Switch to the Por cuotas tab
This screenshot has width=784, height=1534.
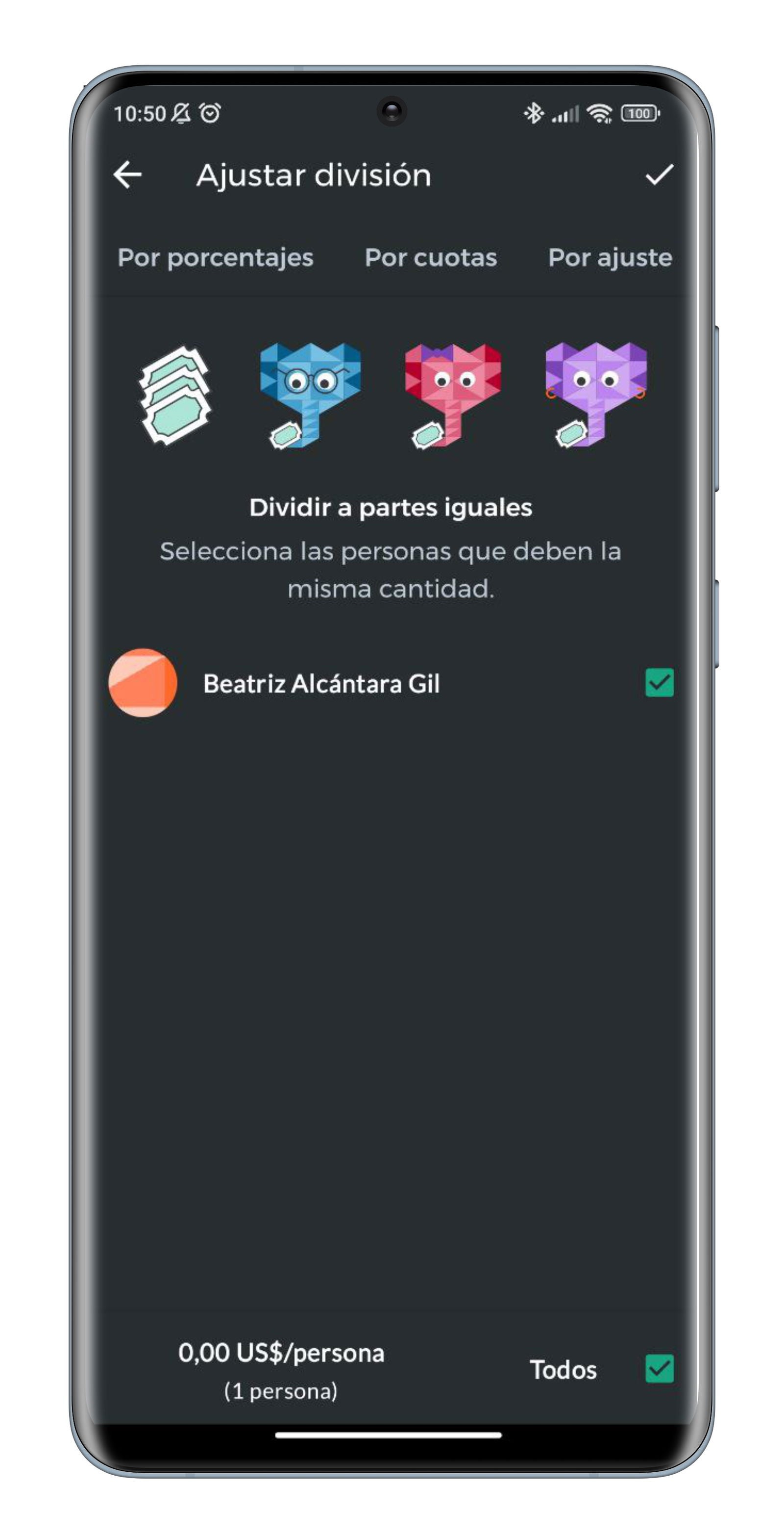click(430, 257)
